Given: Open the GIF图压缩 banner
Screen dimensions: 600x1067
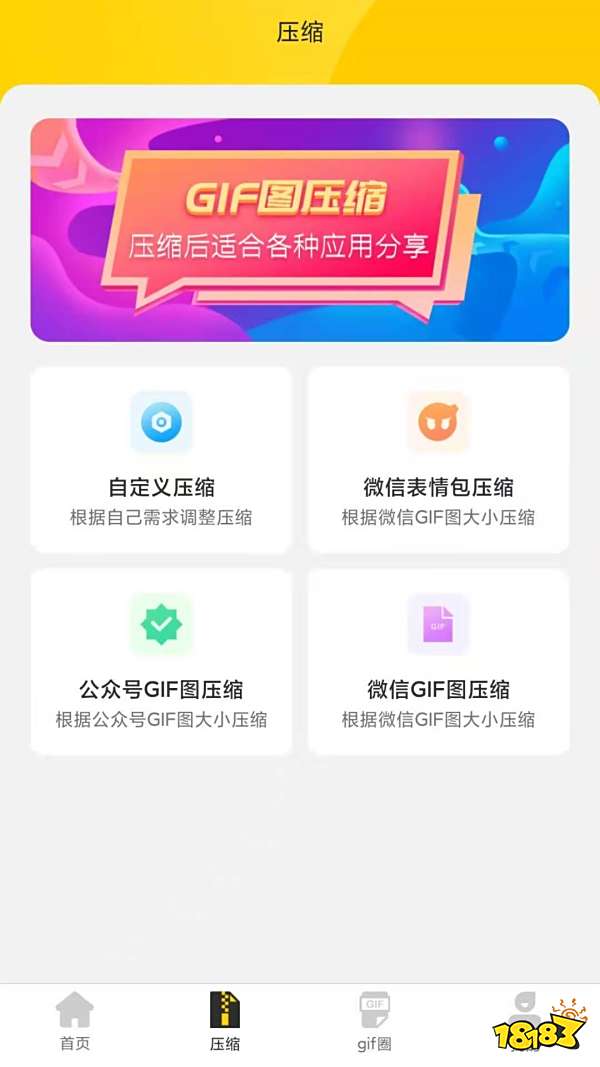Looking at the screenshot, I should tap(300, 230).
